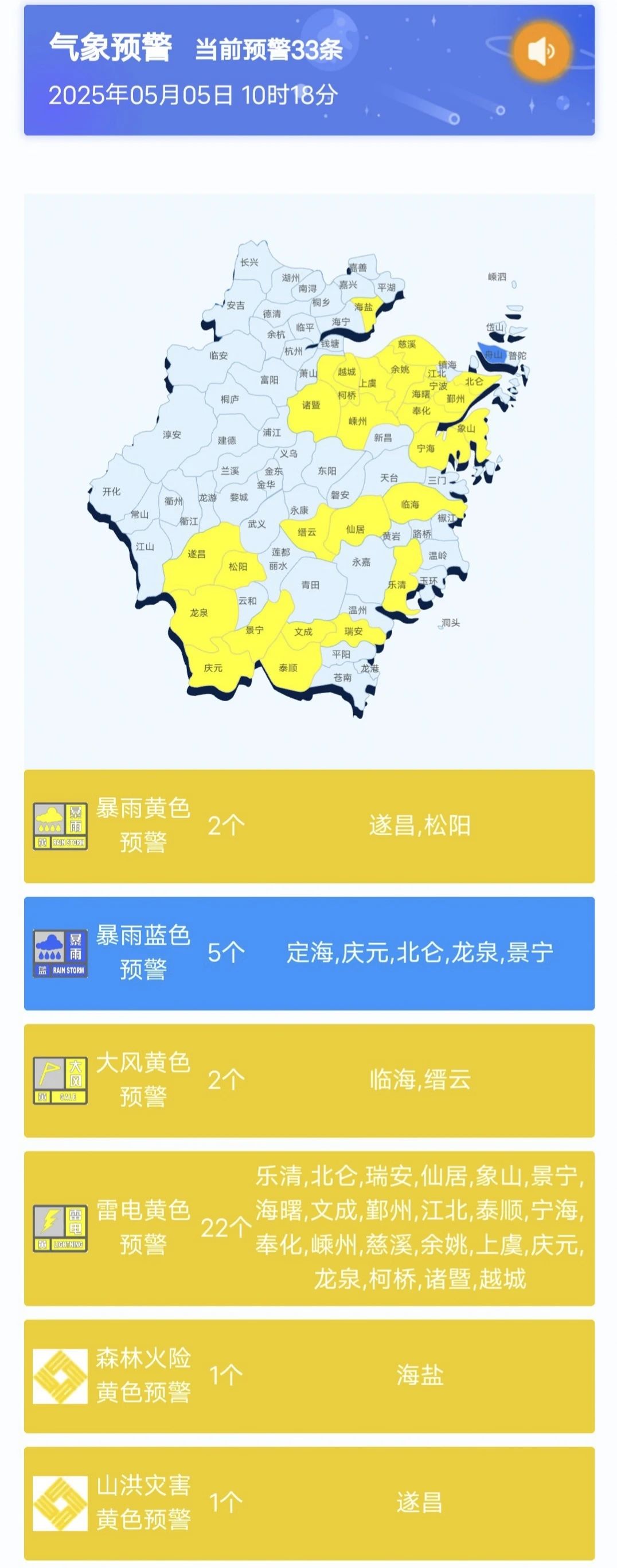Open the 森林火险黄色预警 row for 海盐
This screenshot has width=617, height=1568.
pos(309,1375)
